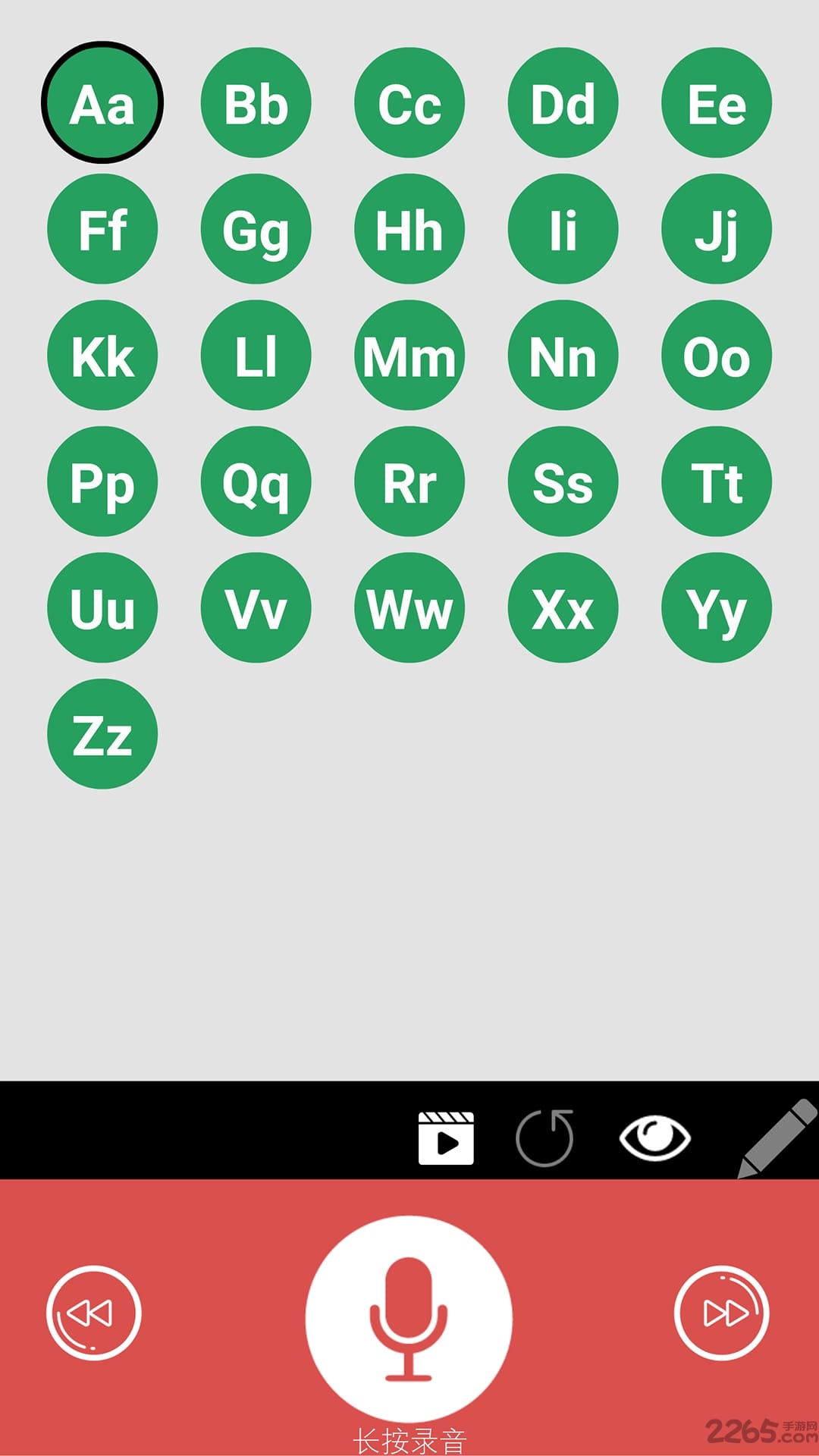Select the Bb letter circle
Screen dimensions: 819x1456
256,102
